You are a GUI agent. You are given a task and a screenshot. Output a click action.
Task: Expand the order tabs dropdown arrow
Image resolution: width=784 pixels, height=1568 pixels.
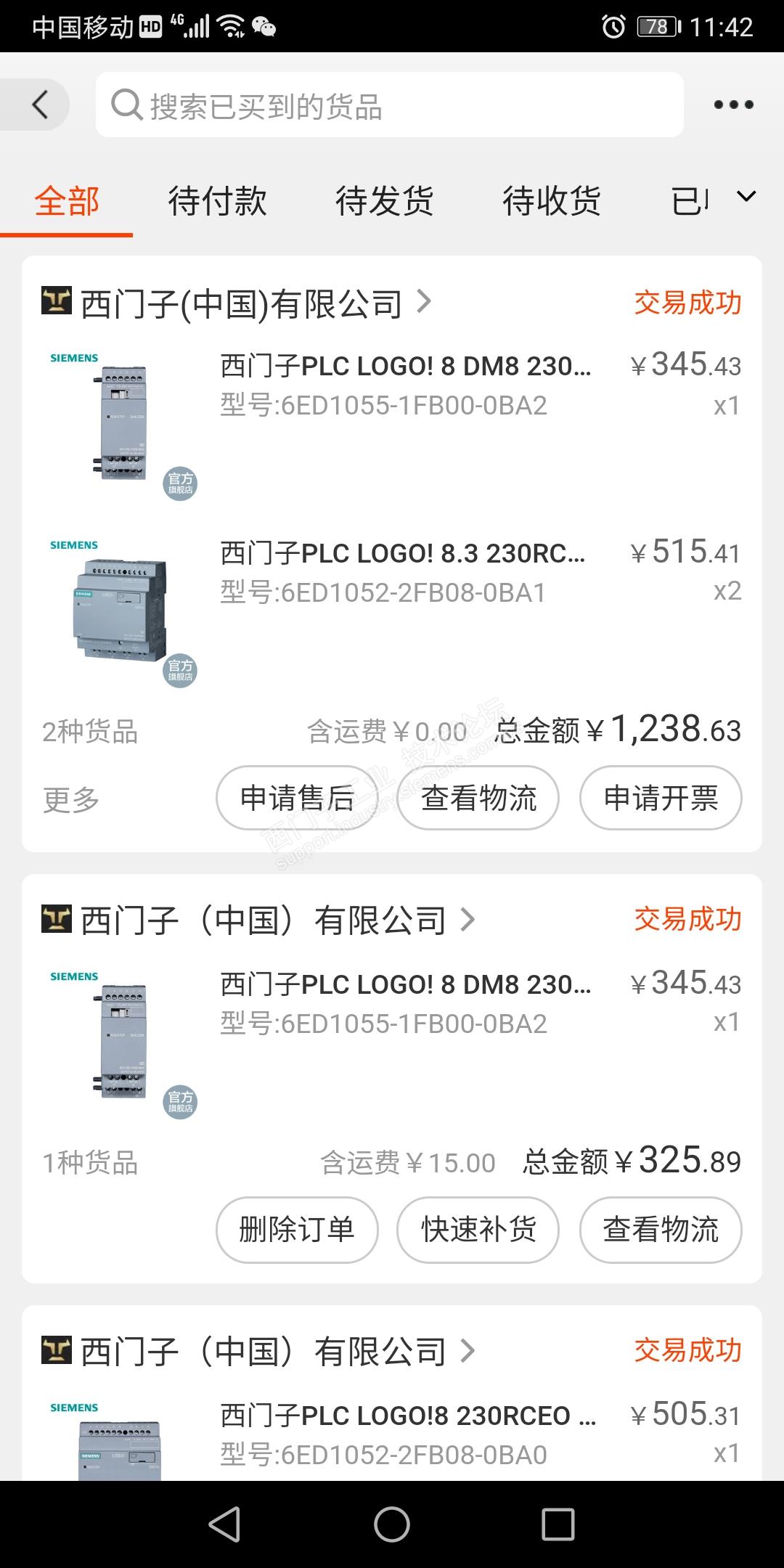coord(746,197)
